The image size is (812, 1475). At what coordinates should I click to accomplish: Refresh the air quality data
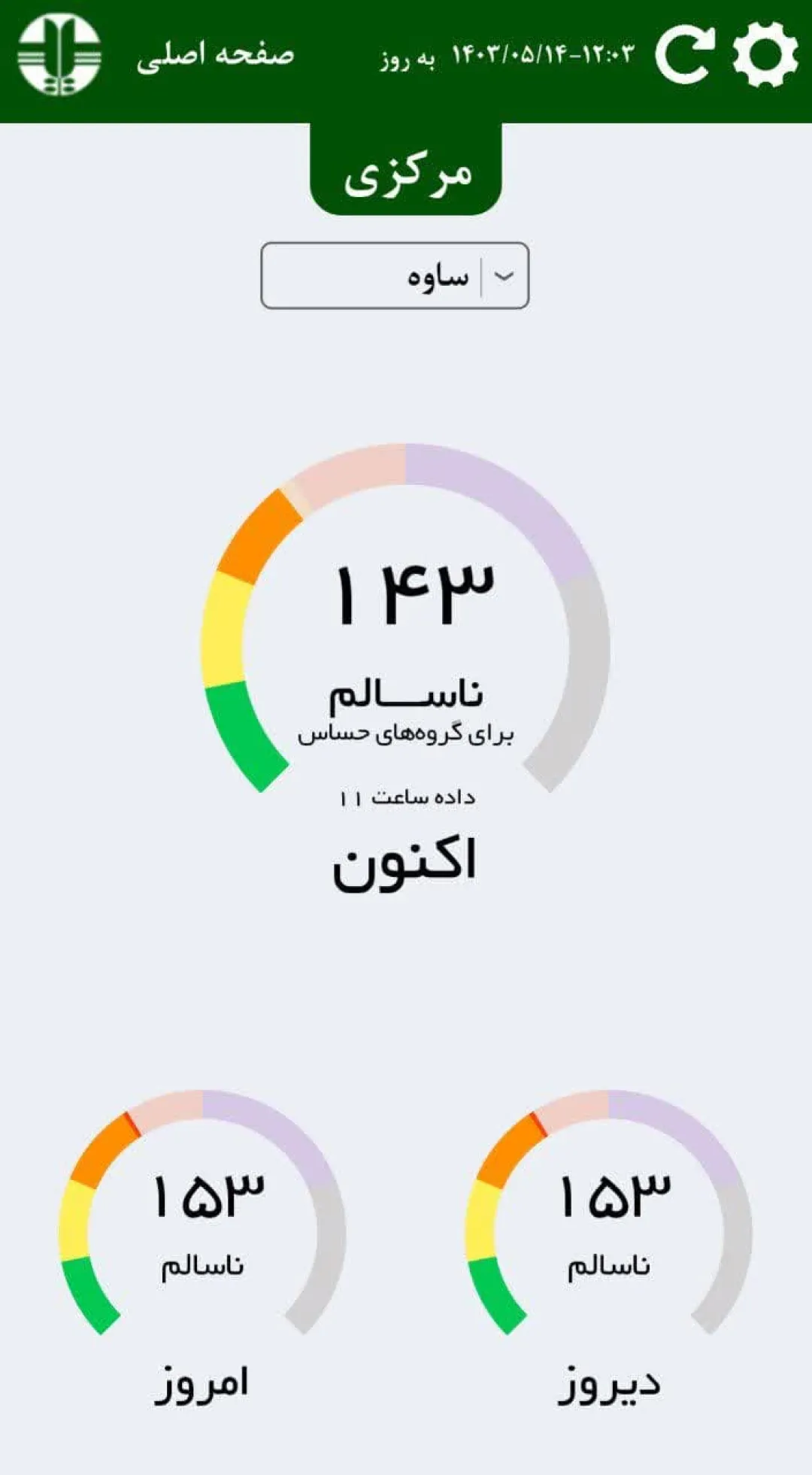coord(684,54)
